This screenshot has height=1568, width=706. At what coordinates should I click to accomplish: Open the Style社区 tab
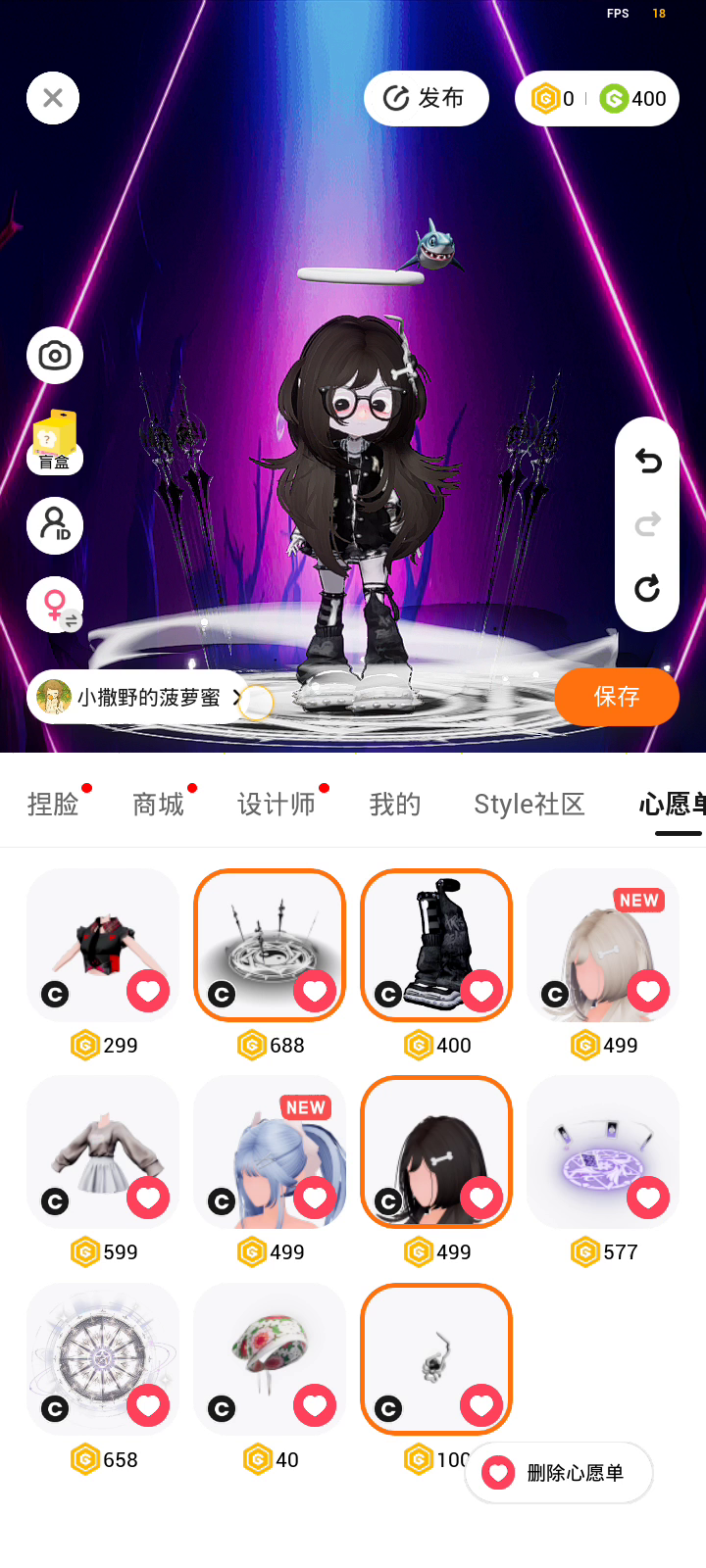pyautogui.click(x=529, y=805)
